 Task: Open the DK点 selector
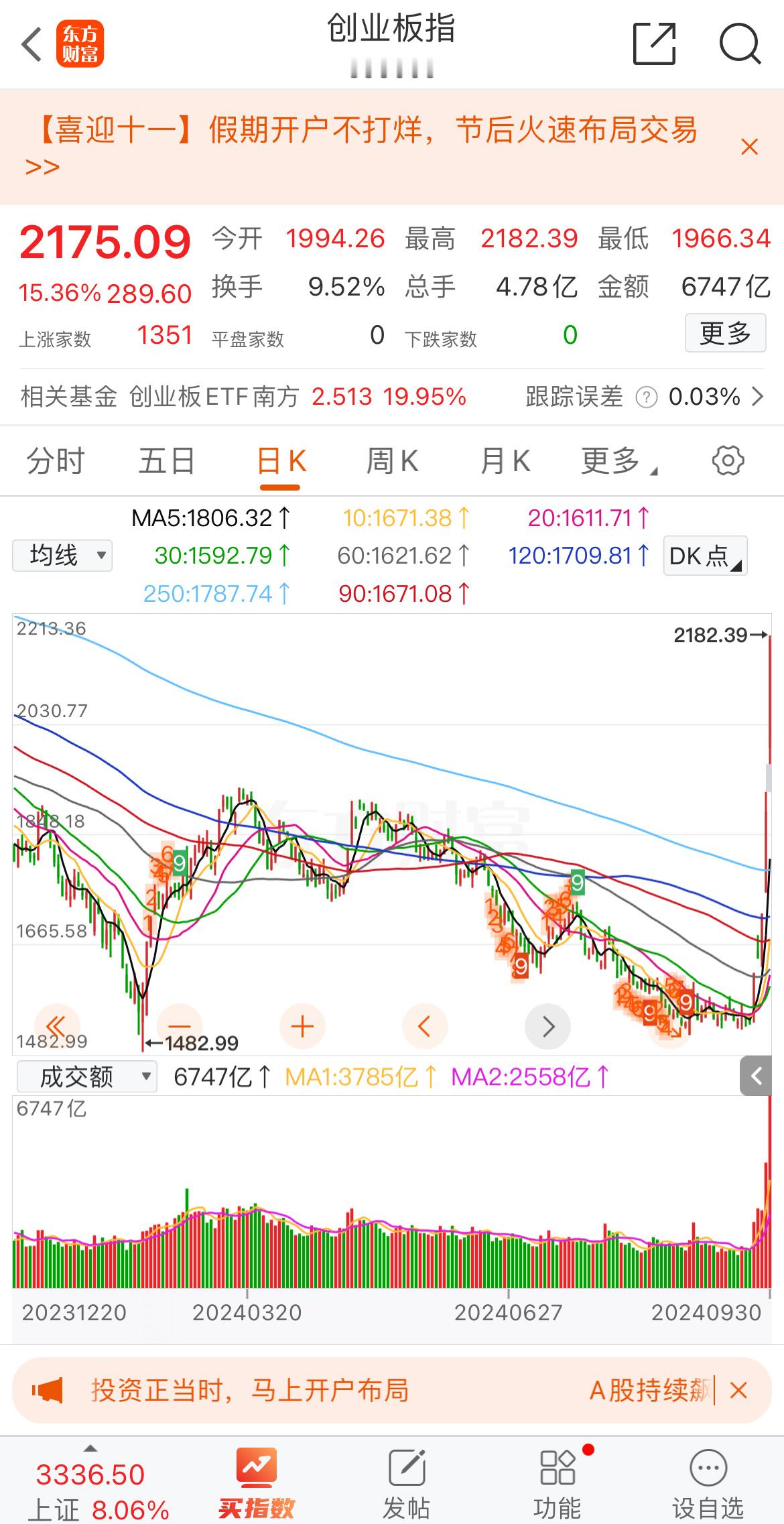coord(705,556)
